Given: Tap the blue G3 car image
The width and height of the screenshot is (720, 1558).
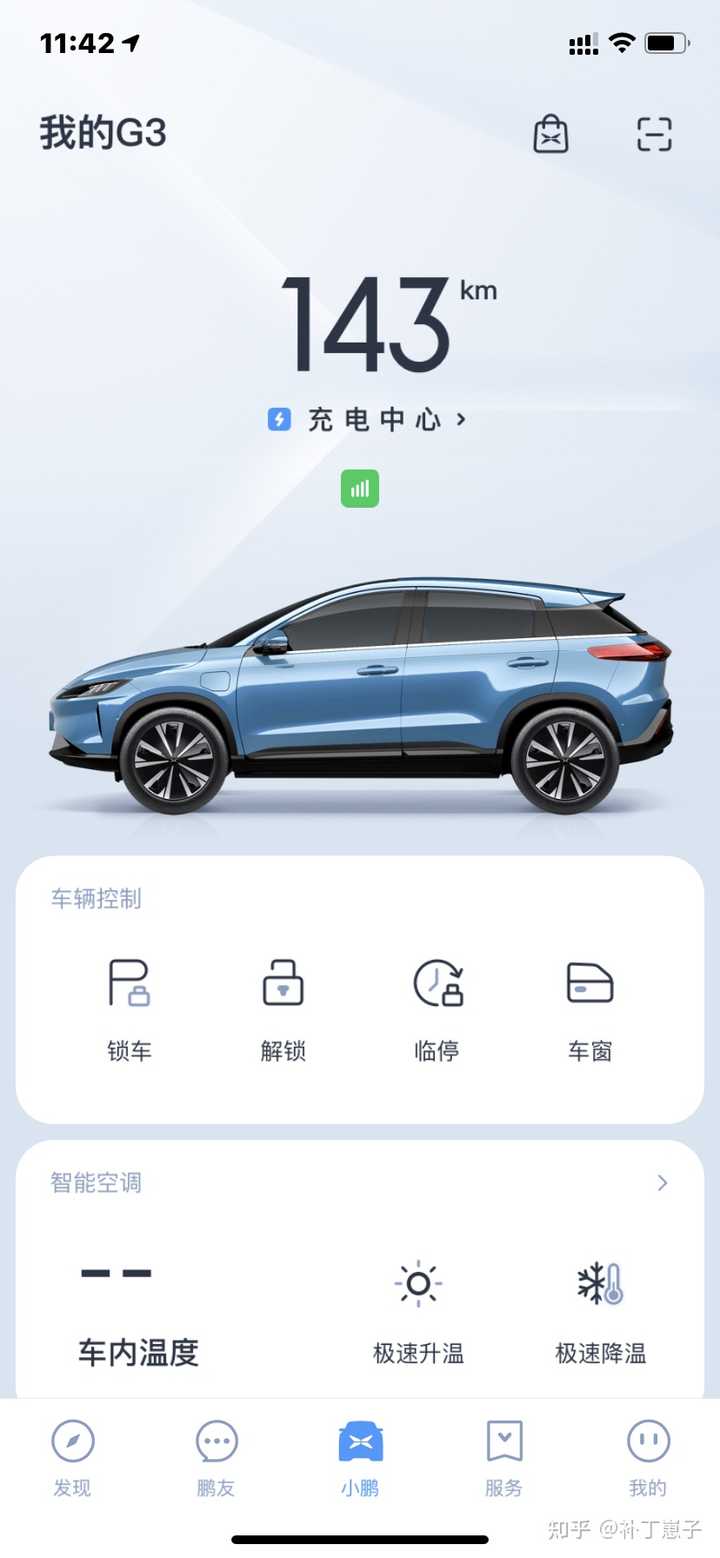Looking at the screenshot, I should 360,690.
